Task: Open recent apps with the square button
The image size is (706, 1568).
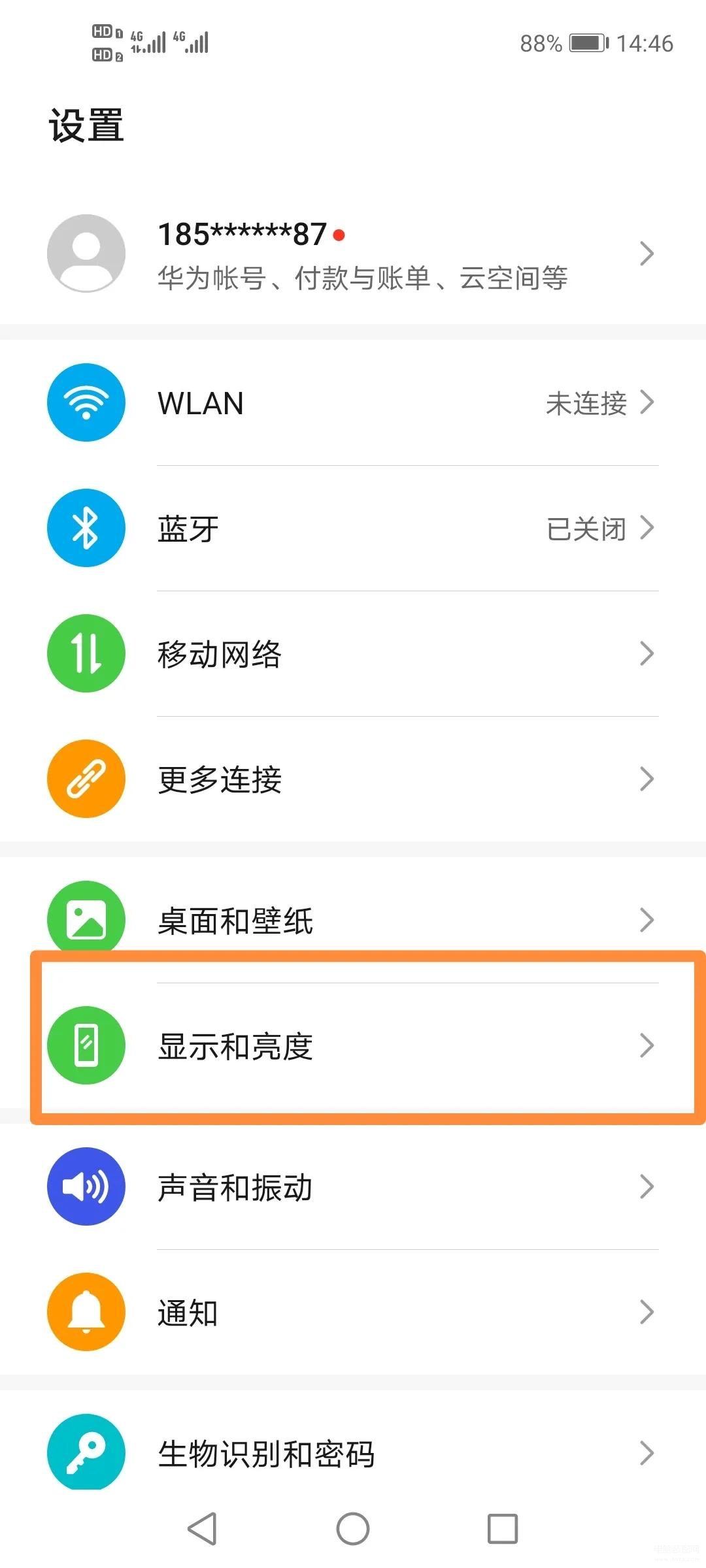Action: 503,1529
